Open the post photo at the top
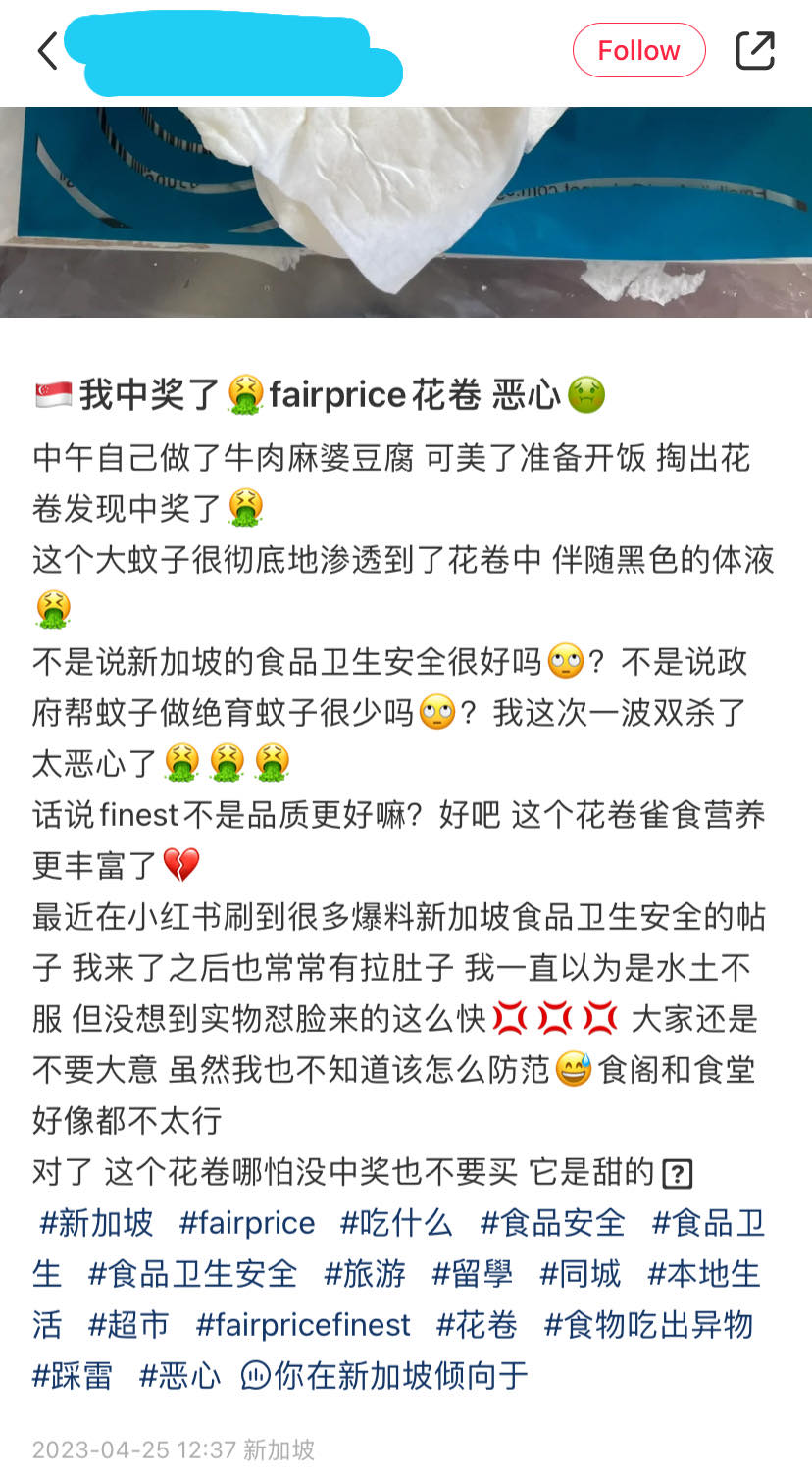 [x=406, y=212]
